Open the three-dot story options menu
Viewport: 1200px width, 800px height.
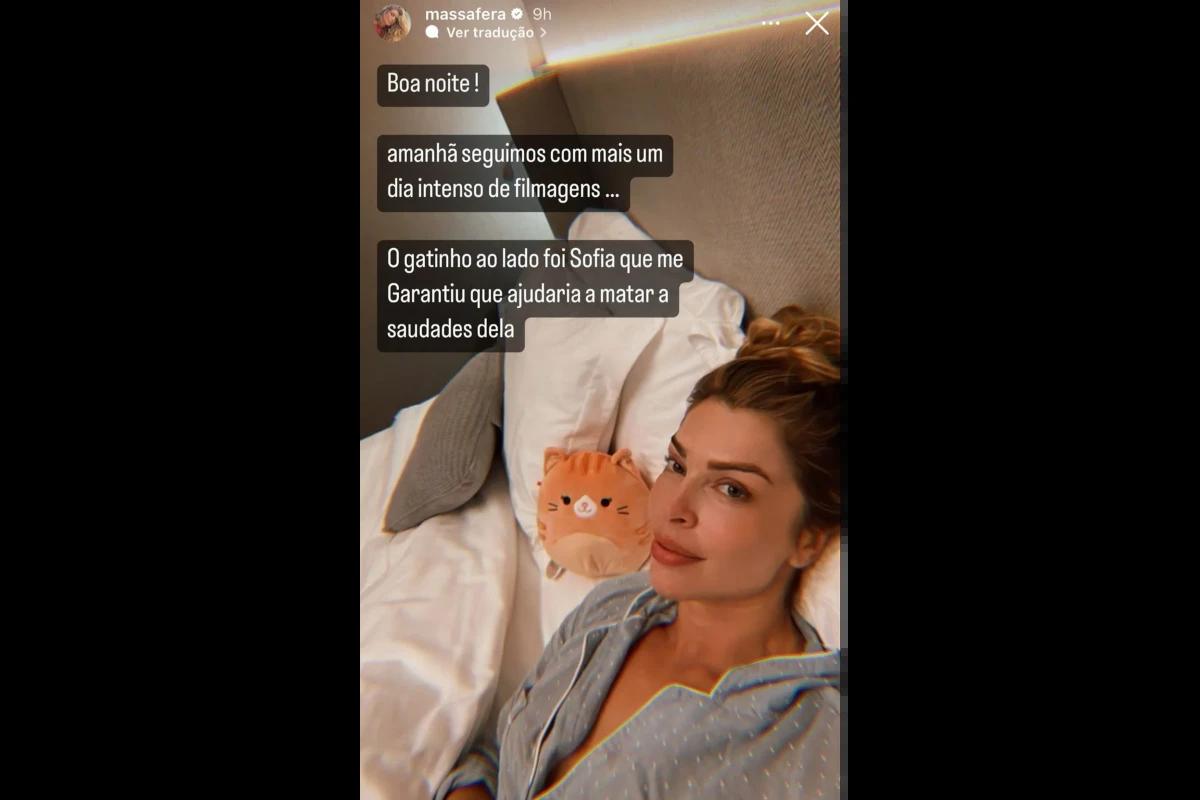(771, 23)
